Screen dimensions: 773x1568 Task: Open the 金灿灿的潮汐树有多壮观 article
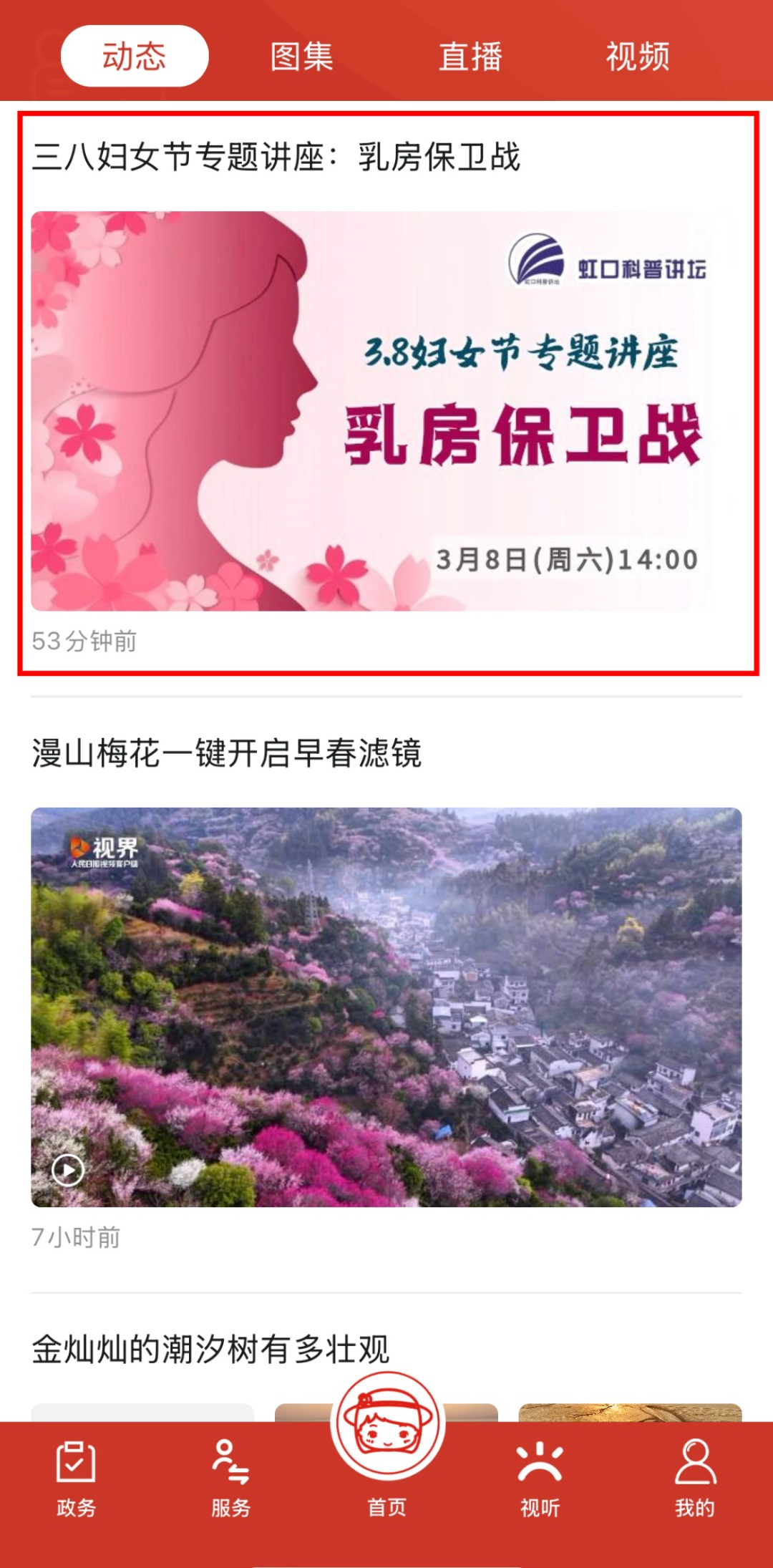tap(210, 1350)
